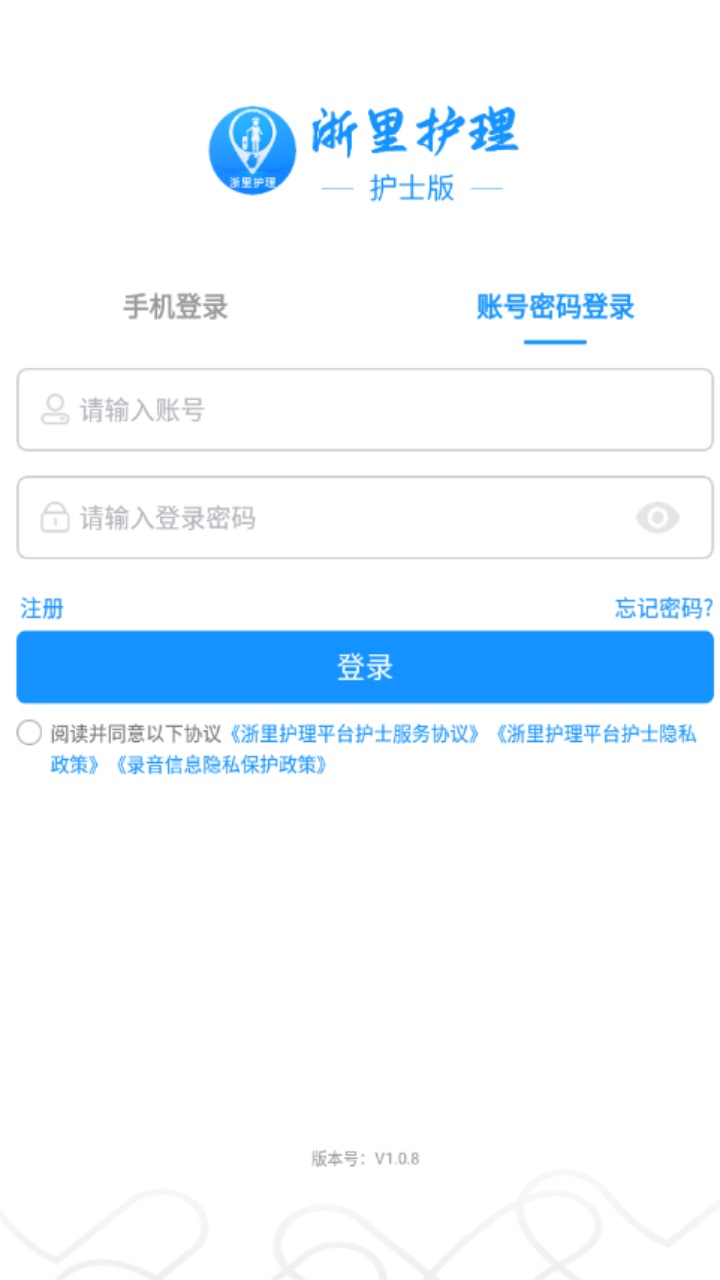Check the terms consent circle

(x=31, y=734)
